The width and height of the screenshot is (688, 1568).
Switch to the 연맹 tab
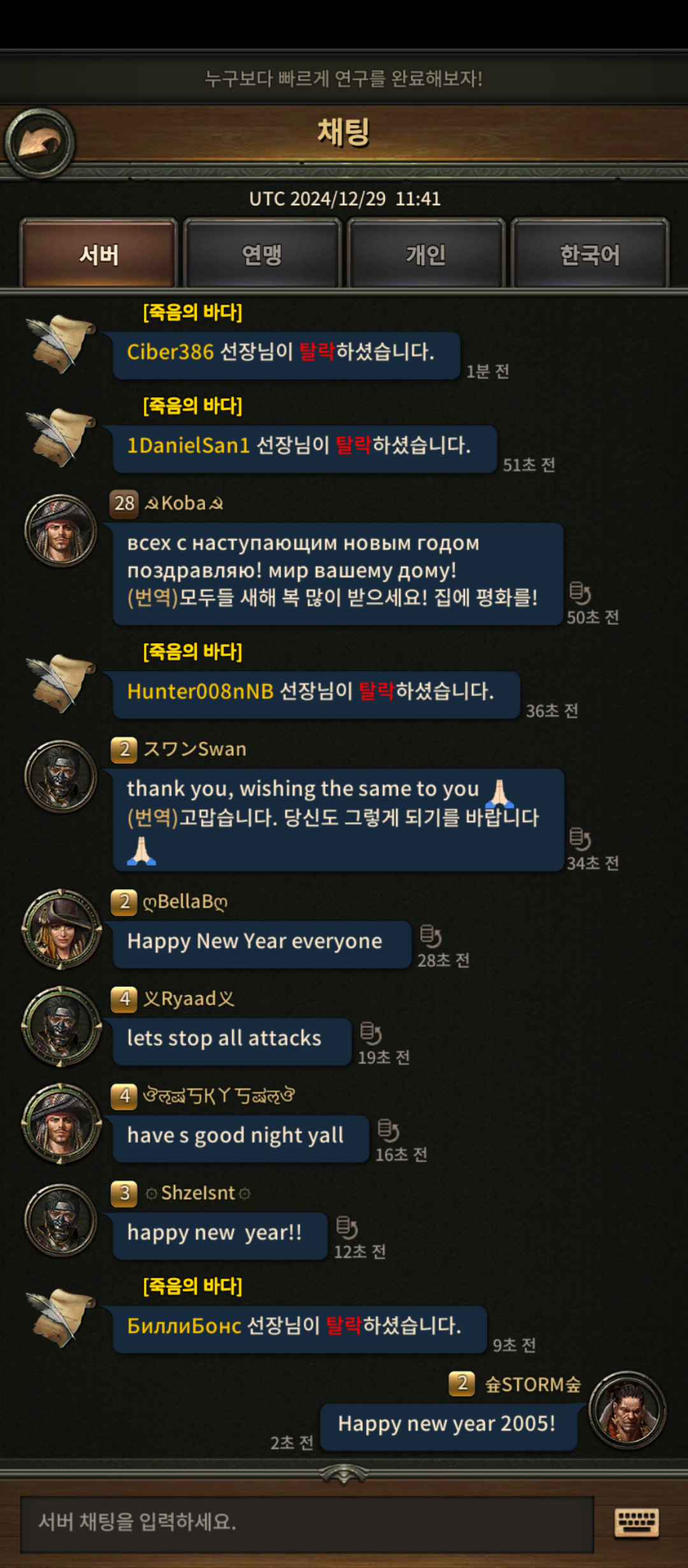(262, 254)
